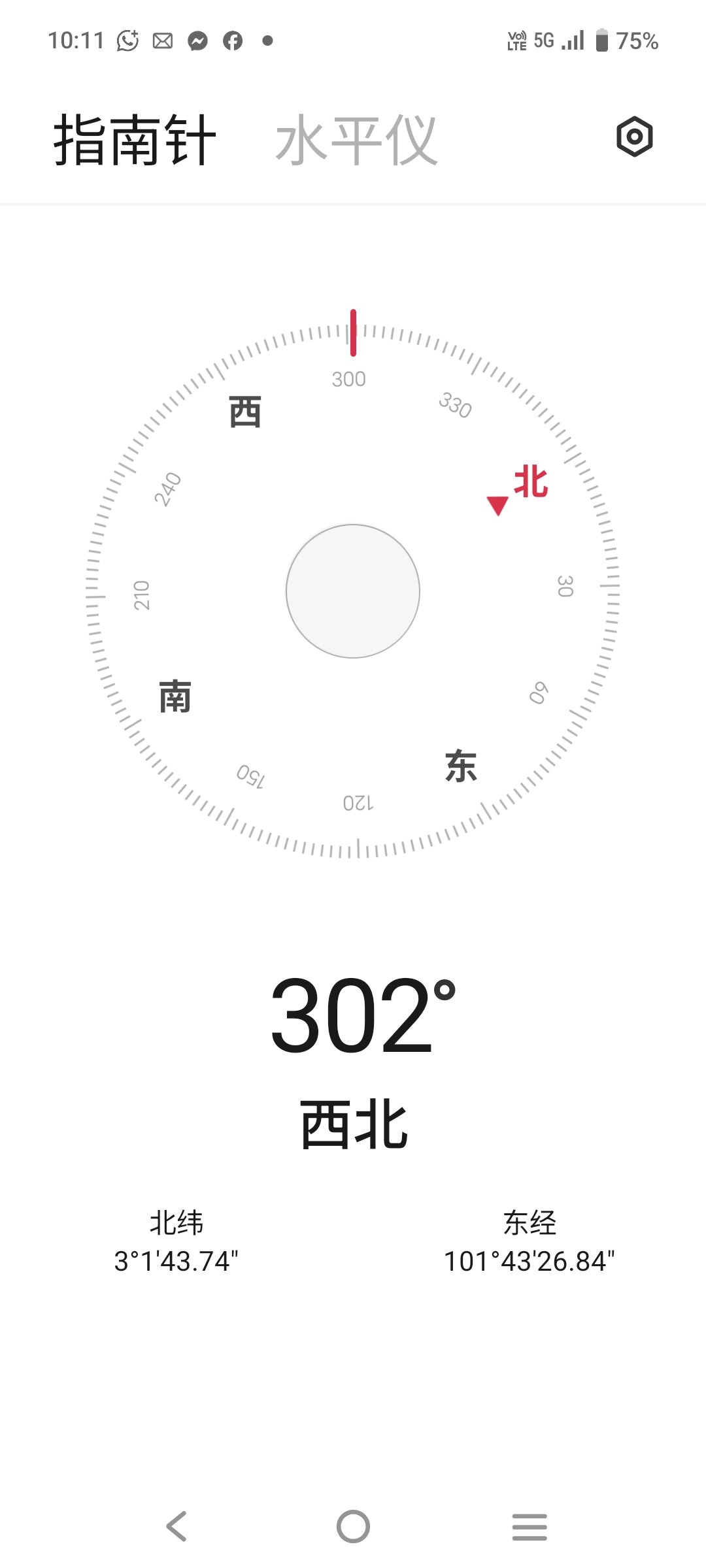Open the settings hexagon icon
Image resolution: width=706 pixels, height=1568 pixels.
pos(634,137)
